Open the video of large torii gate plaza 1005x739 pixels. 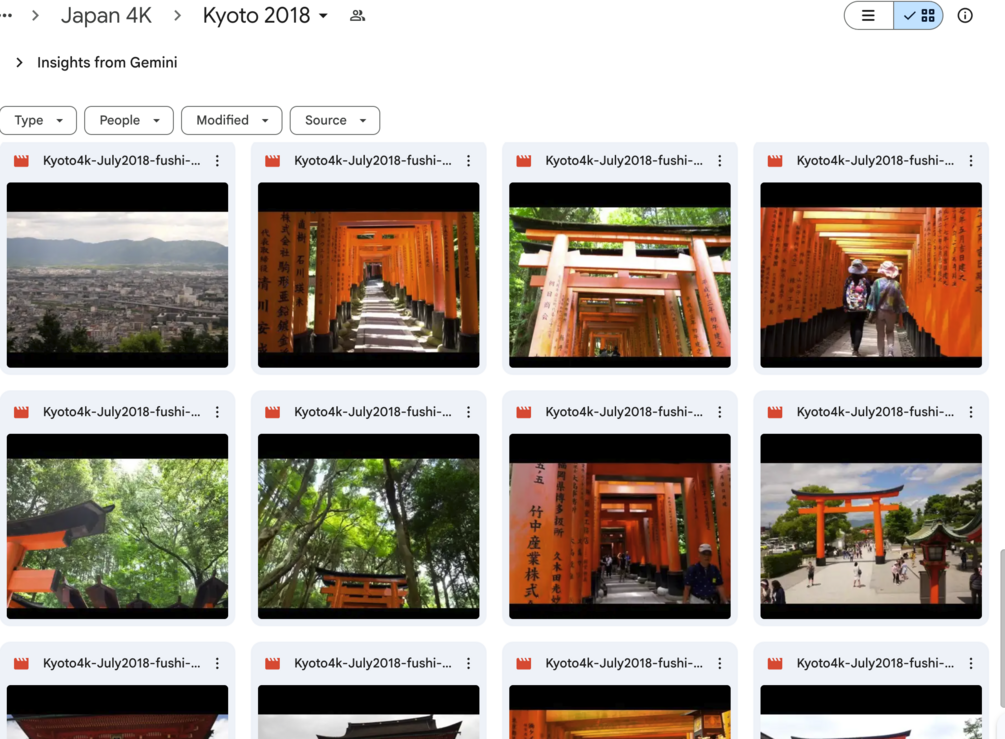(x=871, y=526)
